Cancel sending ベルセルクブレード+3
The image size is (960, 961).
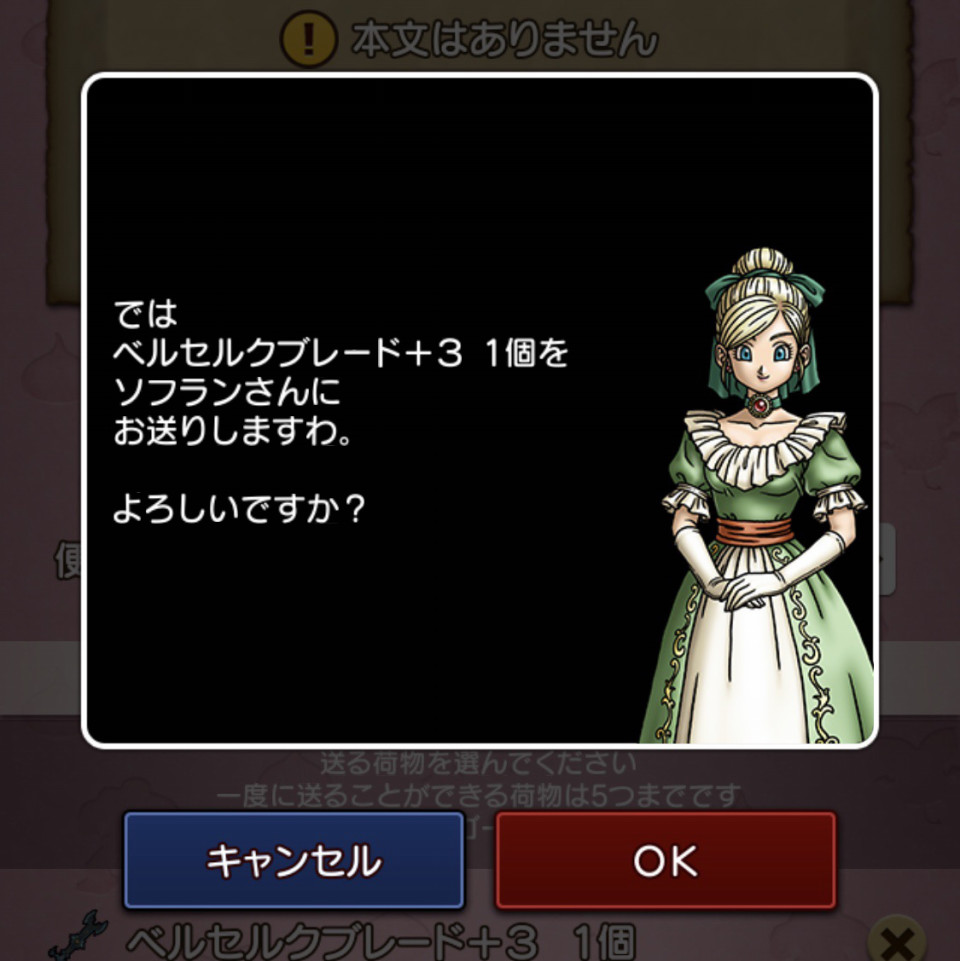293,860
